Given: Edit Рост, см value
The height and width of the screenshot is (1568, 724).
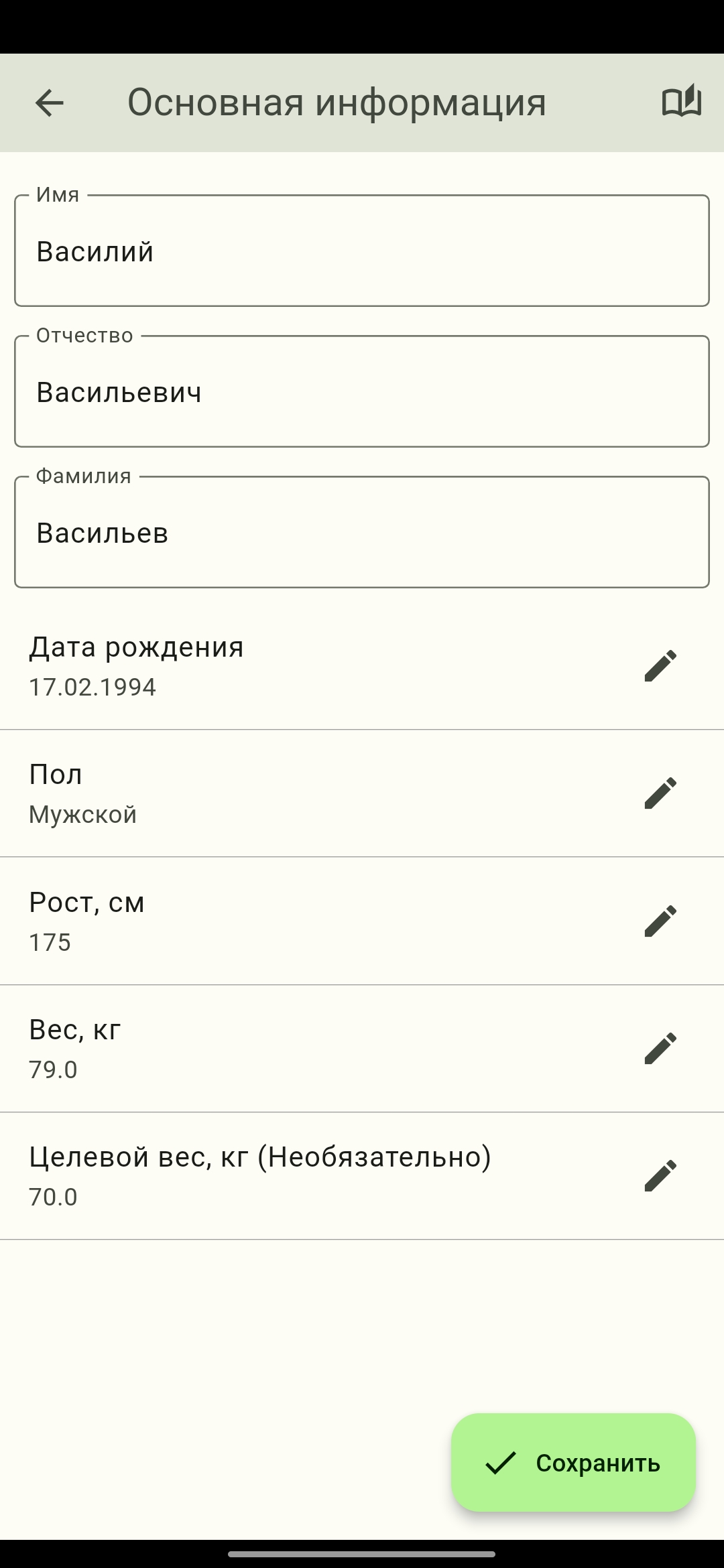Looking at the screenshot, I should (660, 921).
